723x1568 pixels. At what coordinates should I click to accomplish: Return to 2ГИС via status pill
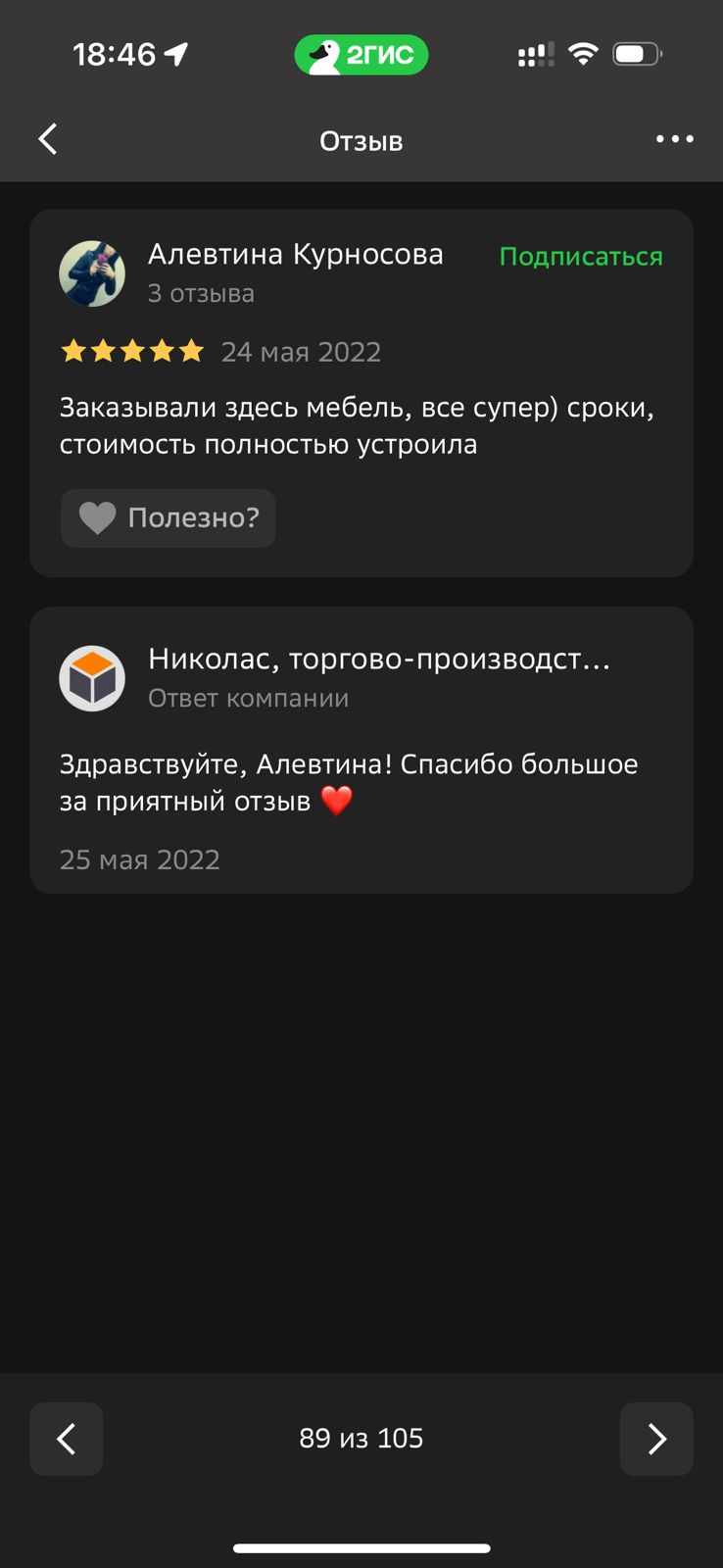(x=361, y=55)
